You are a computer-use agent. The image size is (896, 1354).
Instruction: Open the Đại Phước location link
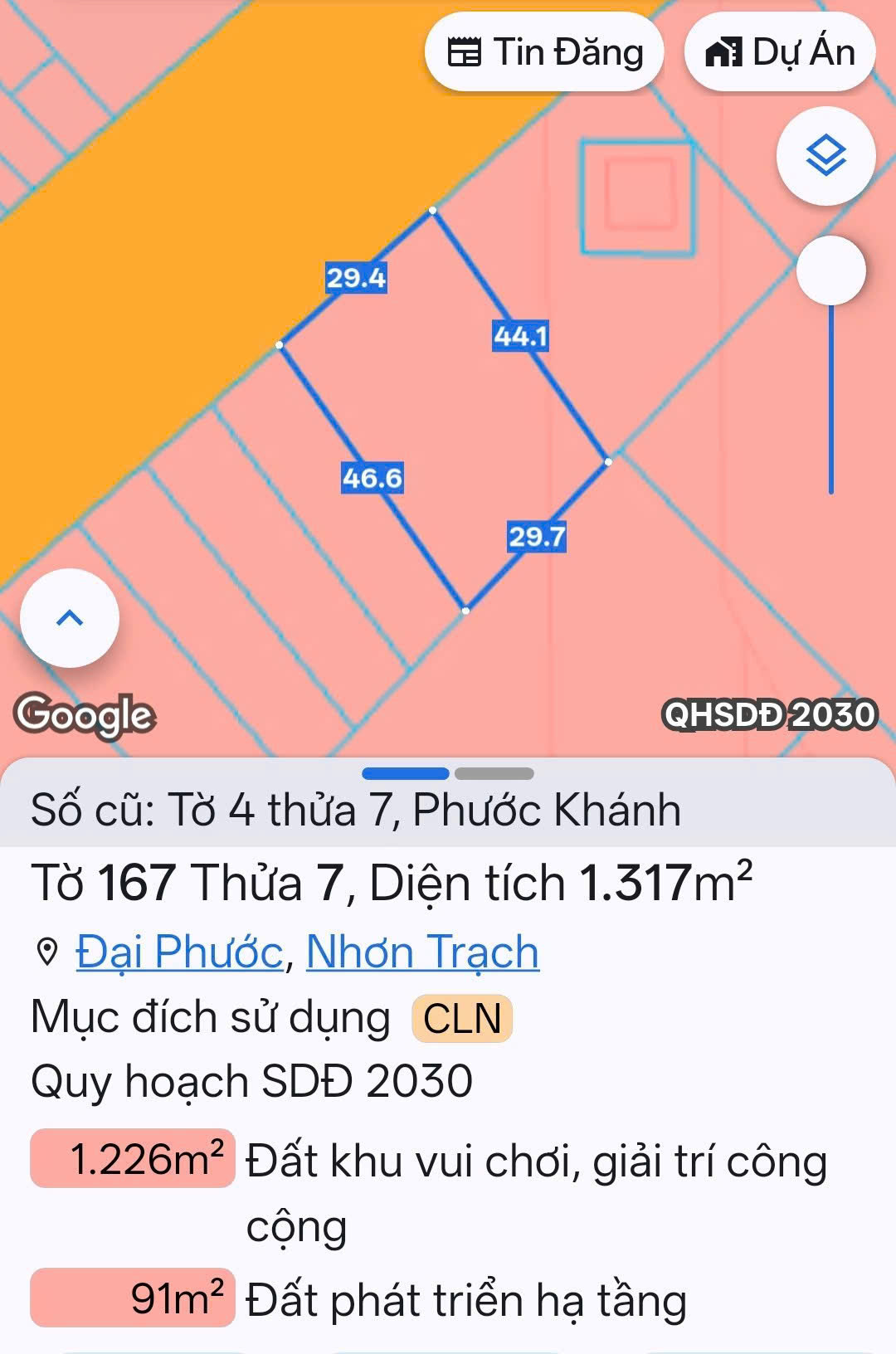pos(179,952)
